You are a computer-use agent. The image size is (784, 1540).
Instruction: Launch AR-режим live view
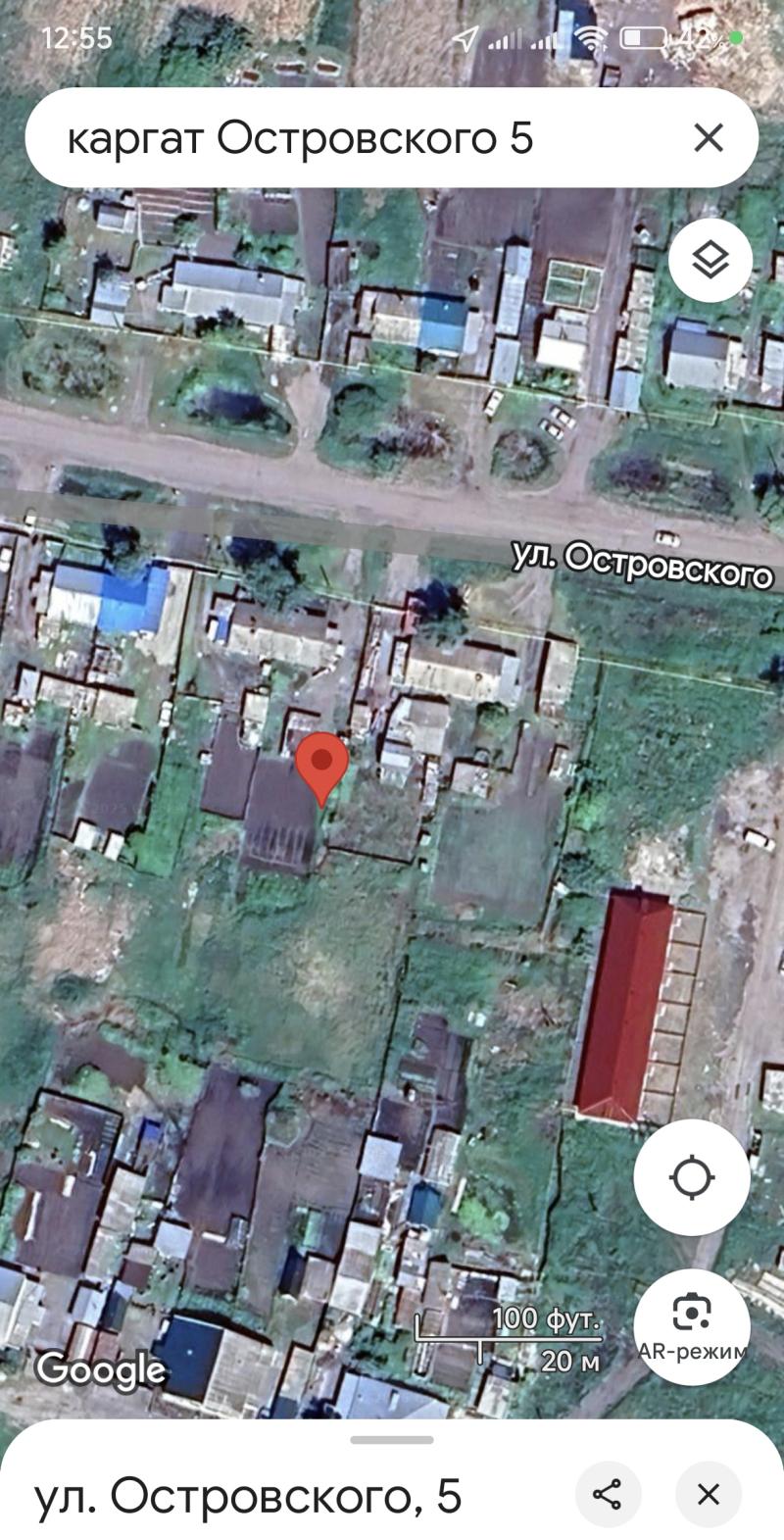(x=692, y=1326)
